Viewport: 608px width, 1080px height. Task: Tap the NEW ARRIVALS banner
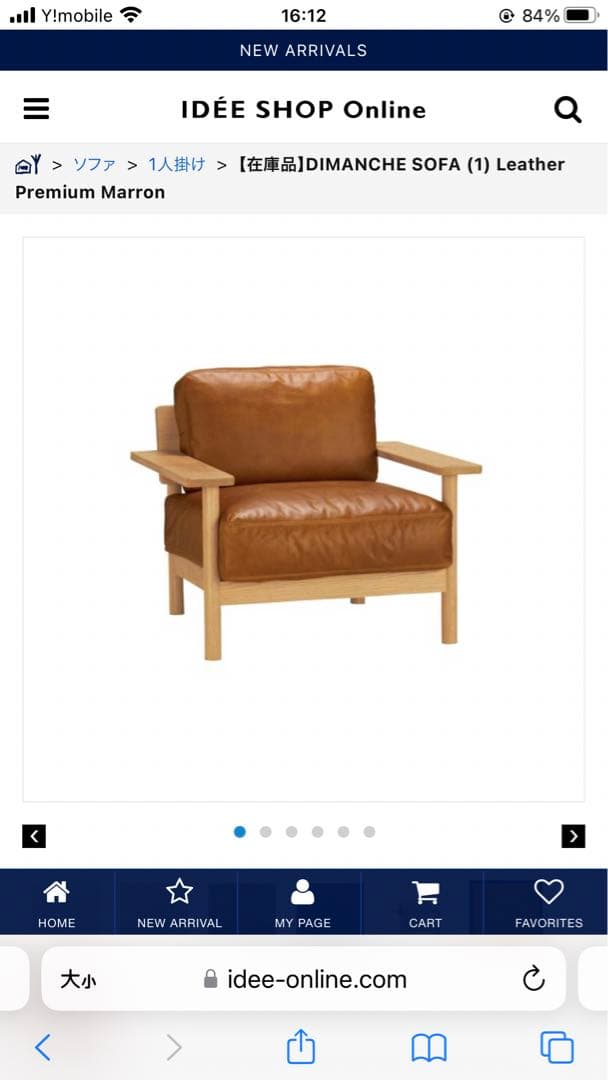[303, 50]
